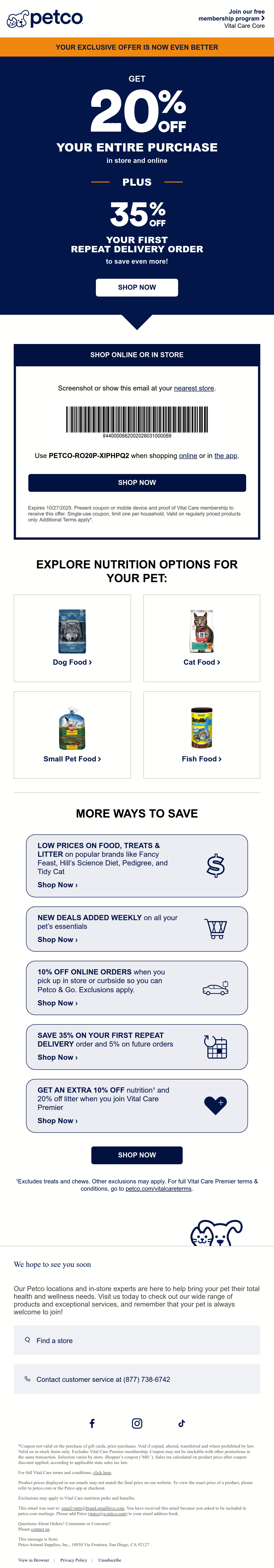Screen dimensions: 274x1568
Task: Open the Small Pet Food card
Action: (72, 735)
